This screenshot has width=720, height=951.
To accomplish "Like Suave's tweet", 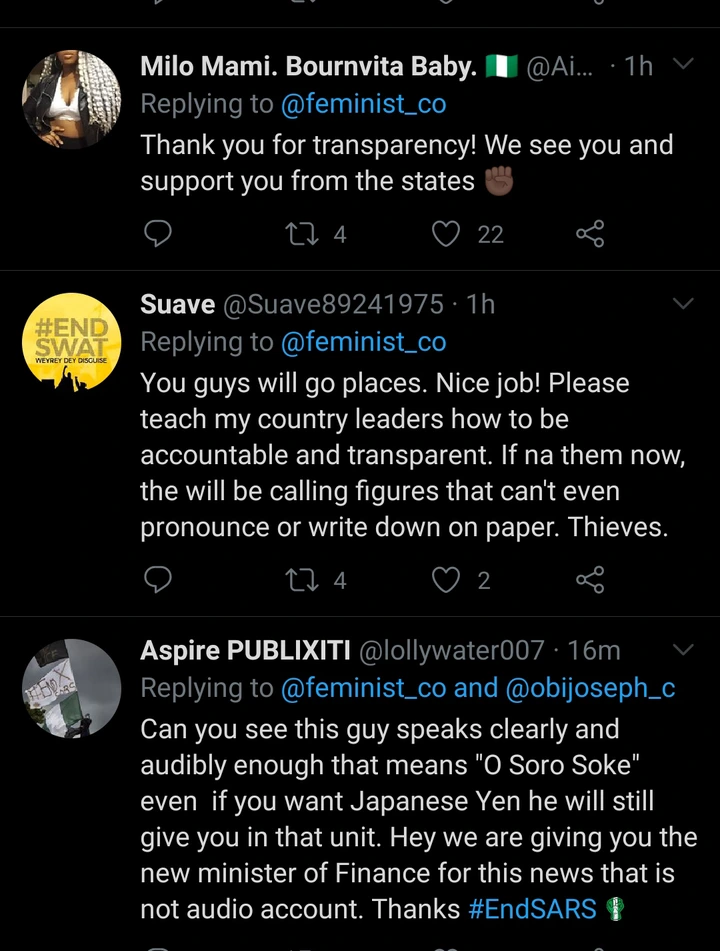I will [x=446, y=580].
